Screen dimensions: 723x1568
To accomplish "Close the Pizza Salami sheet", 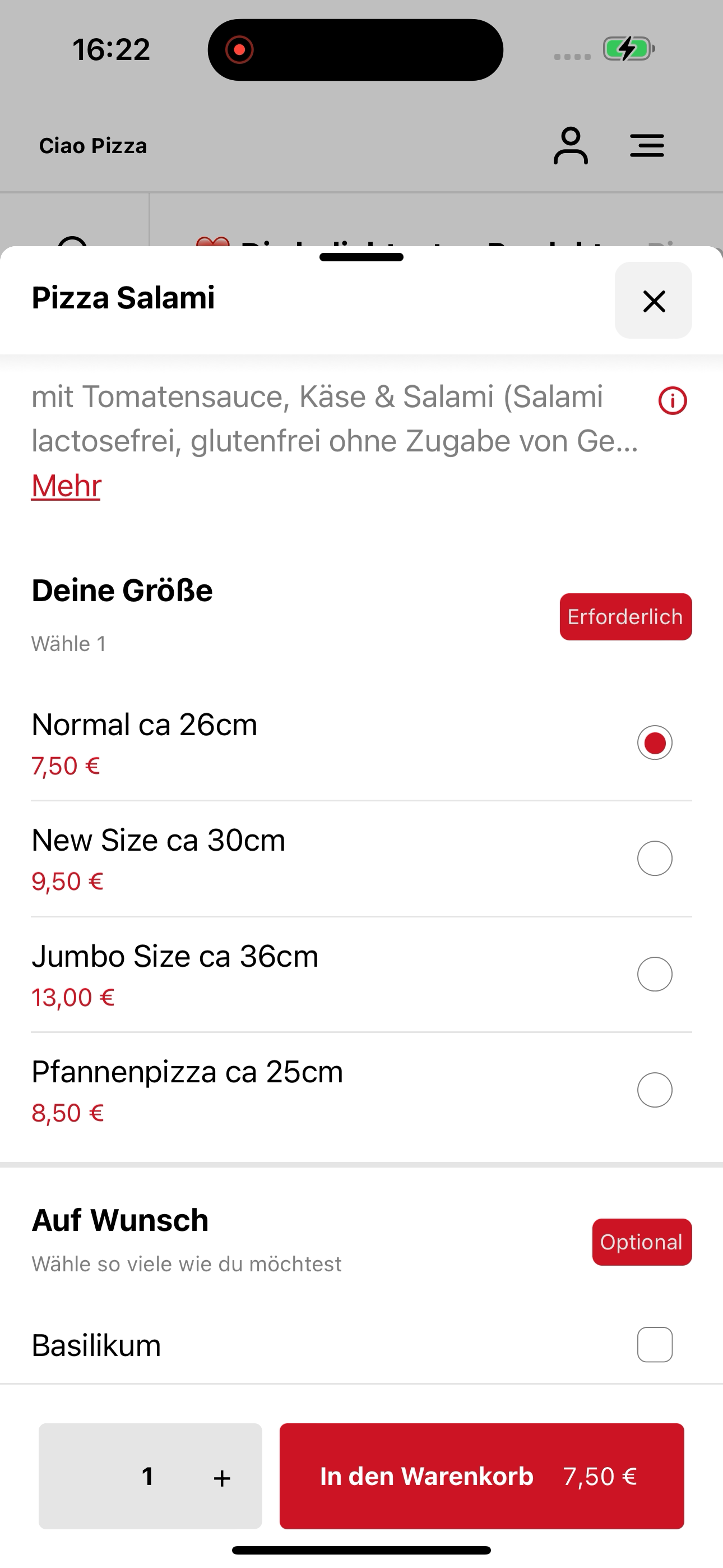I will 653,300.
